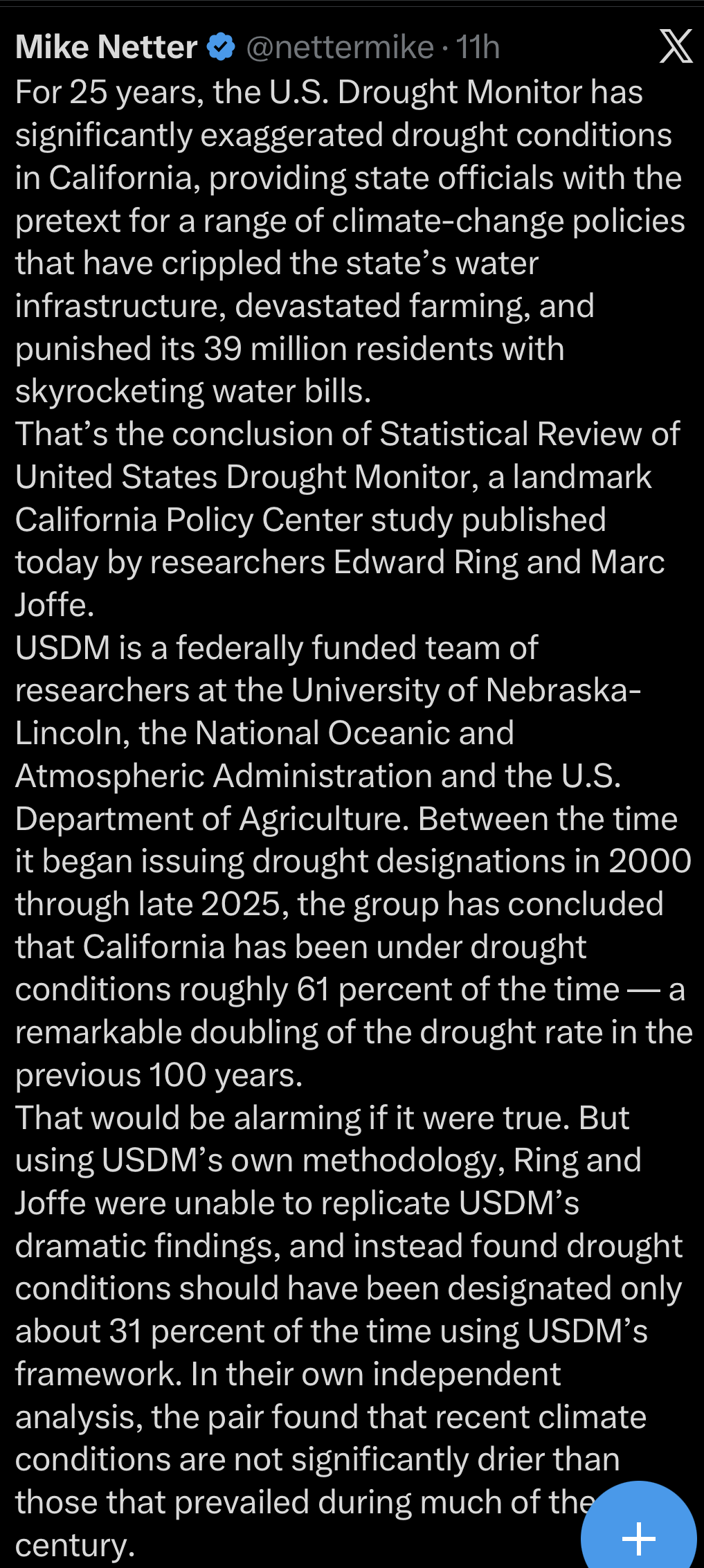Tap the X logo icon
This screenshot has height=1568, width=704.
675,47
